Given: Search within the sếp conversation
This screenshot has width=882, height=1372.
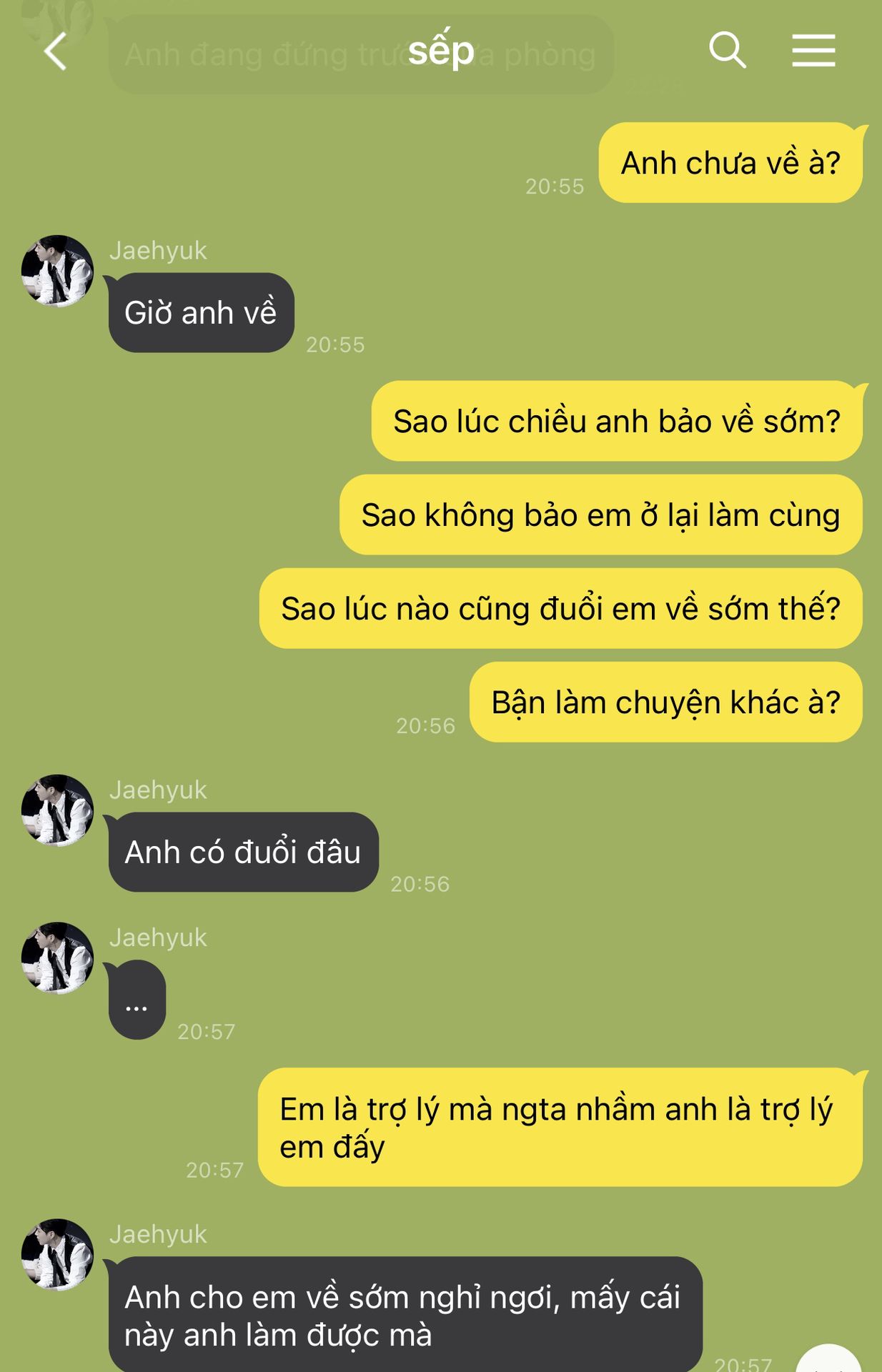Looking at the screenshot, I should [727, 50].
